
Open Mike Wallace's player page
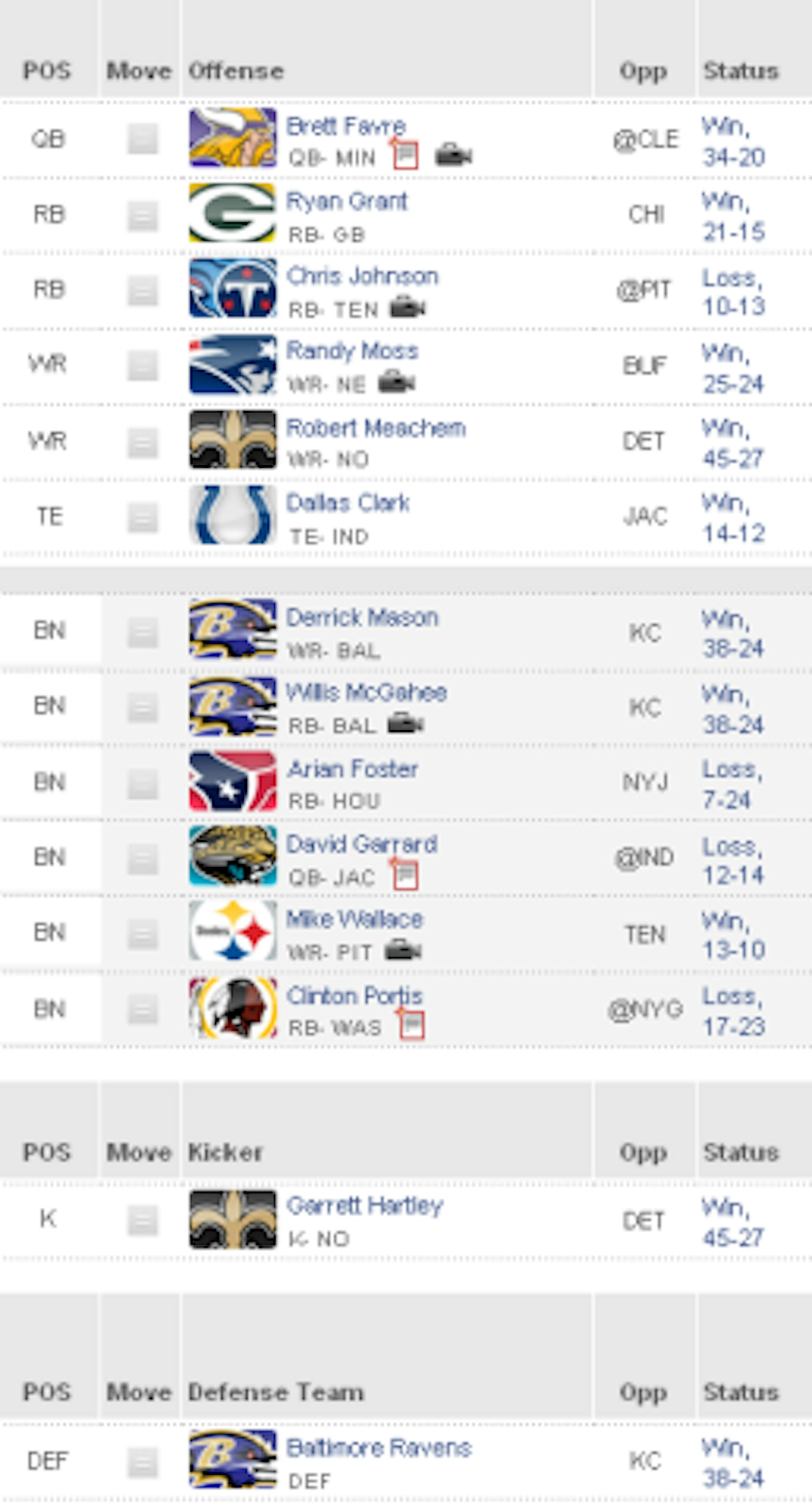[354, 919]
